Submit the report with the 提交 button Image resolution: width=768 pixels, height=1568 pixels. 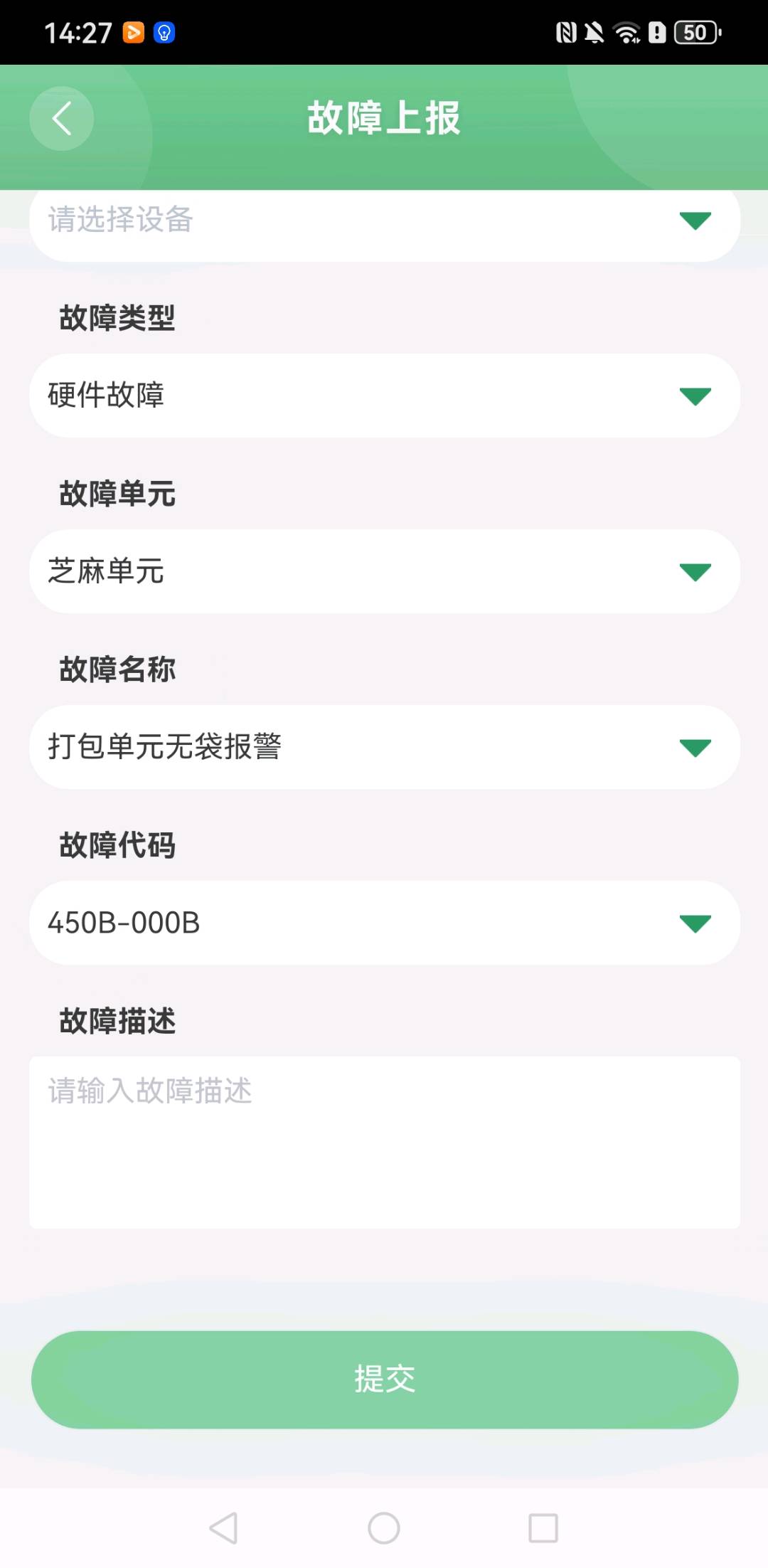[384, 1379]
